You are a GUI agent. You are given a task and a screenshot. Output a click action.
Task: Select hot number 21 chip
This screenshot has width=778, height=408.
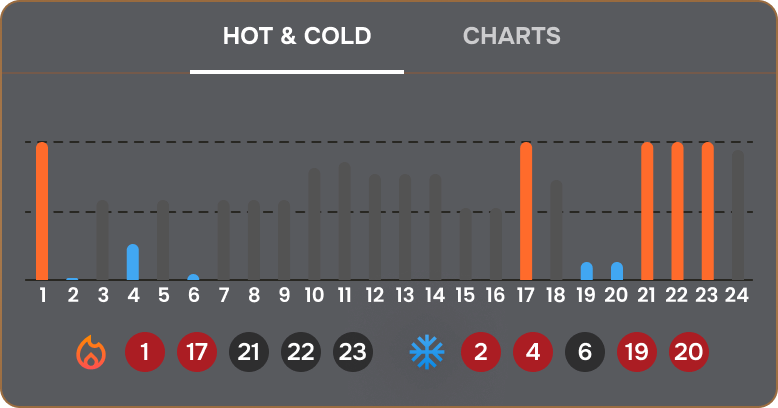[249, 352]
